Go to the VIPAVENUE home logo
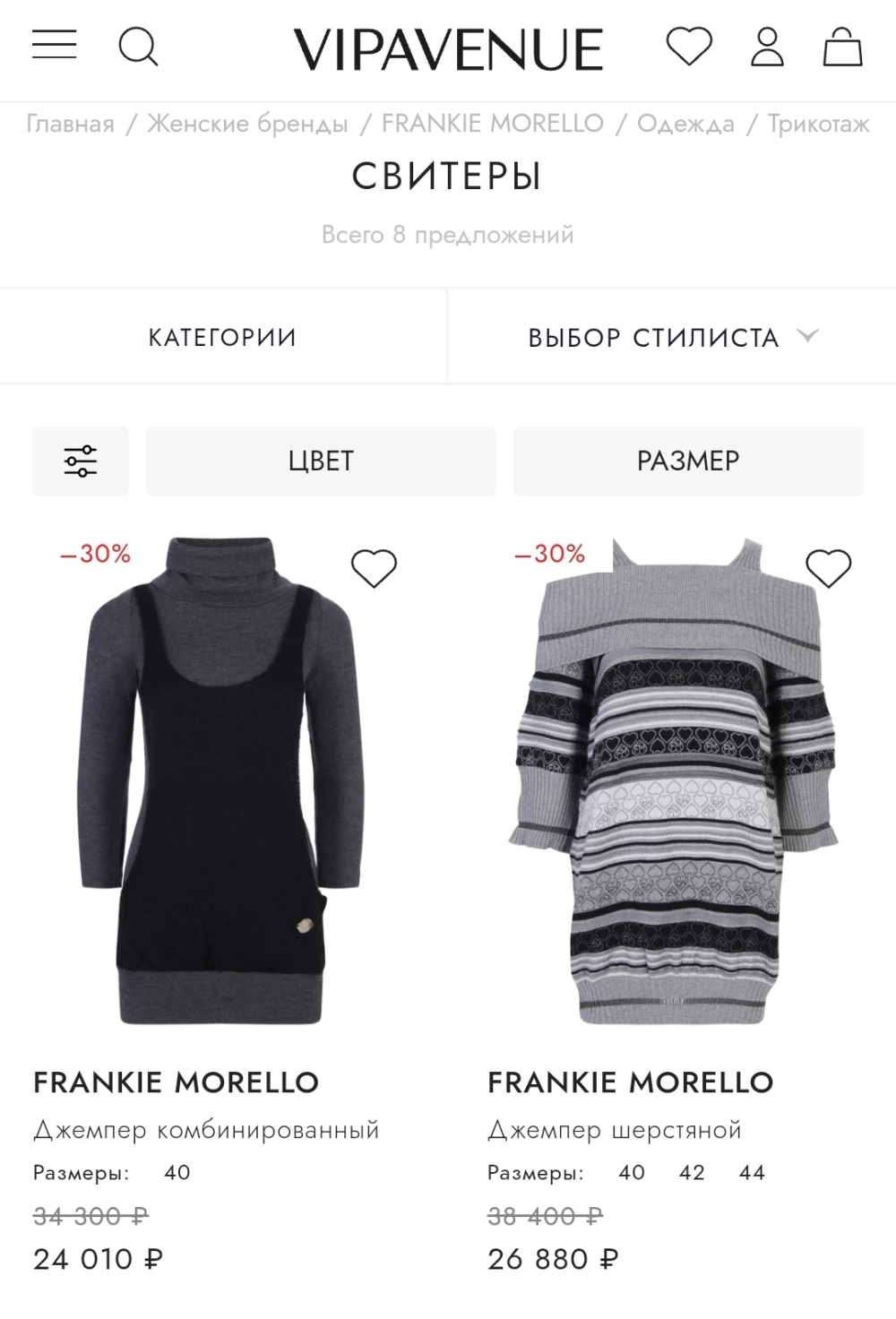Image resolution: width=896 pixels, height=1319 pixels. (448, 49)
